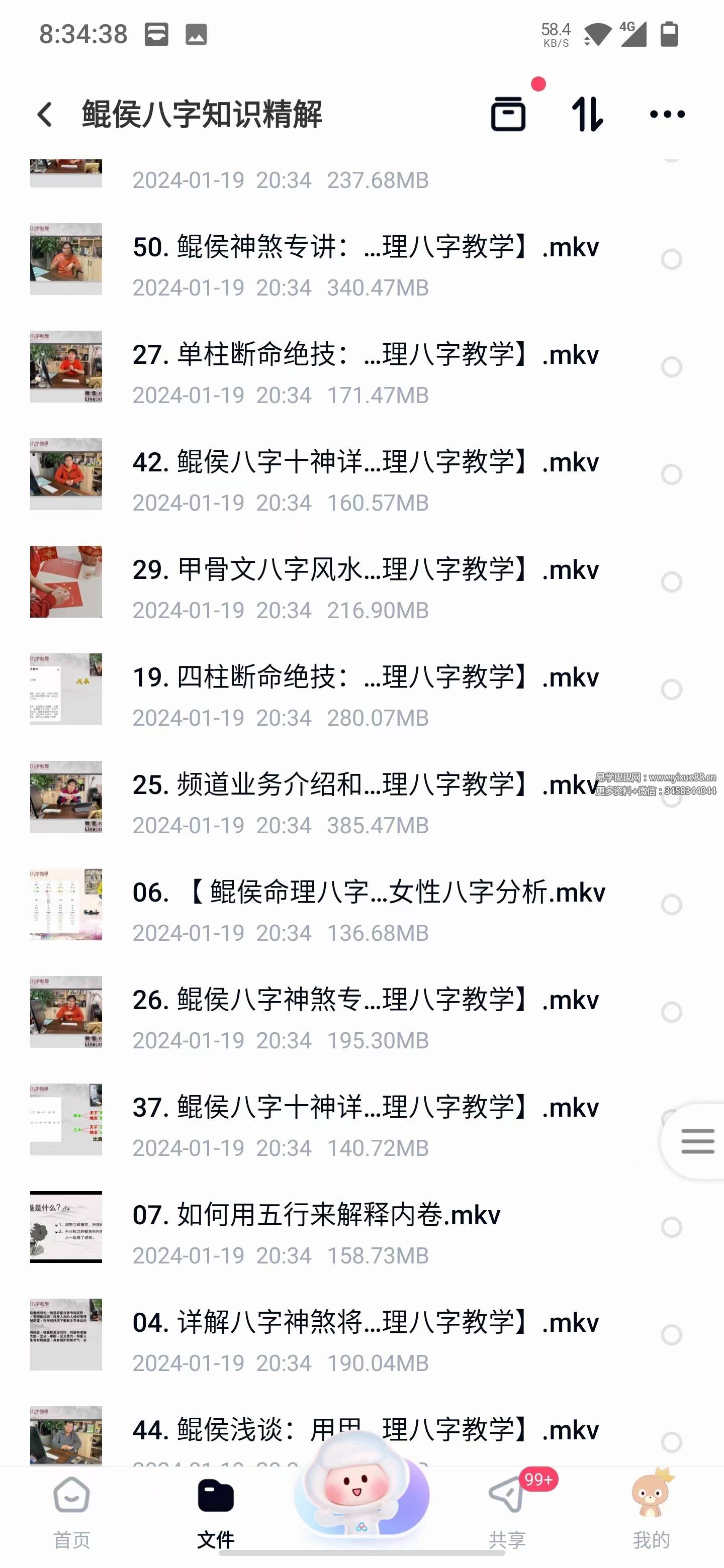Open the 我的 tab

tap(652, 1510)
